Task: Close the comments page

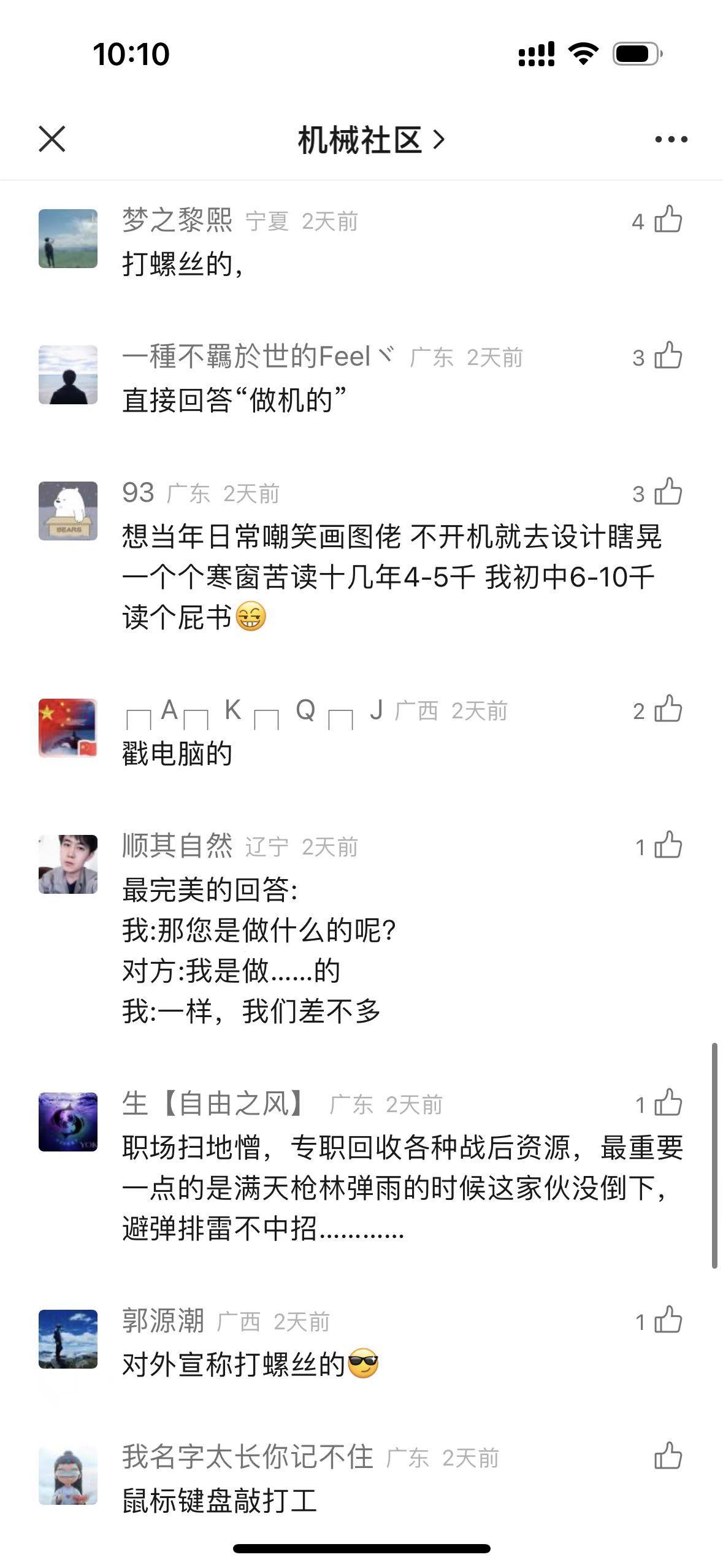Action: 52,139
